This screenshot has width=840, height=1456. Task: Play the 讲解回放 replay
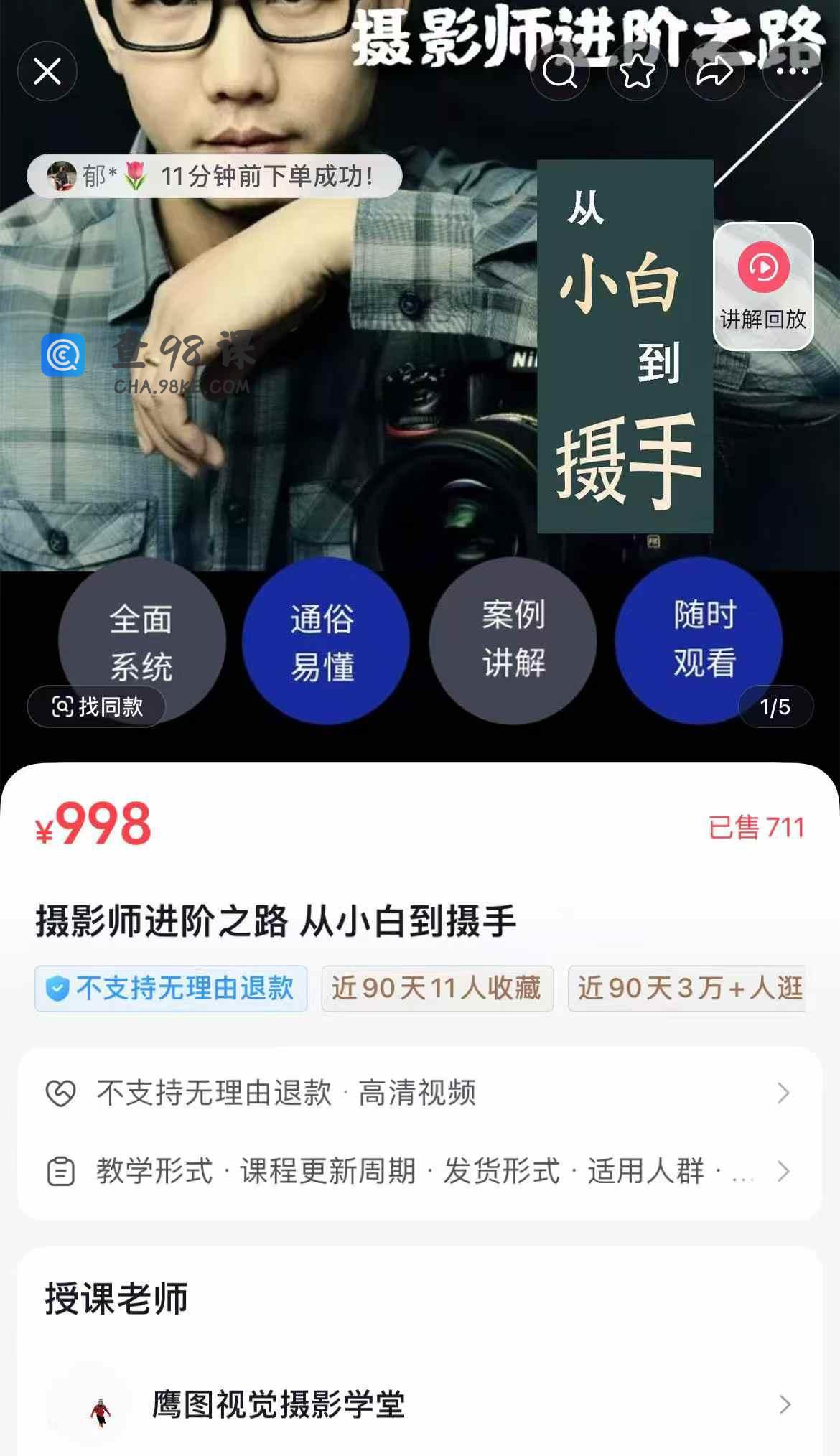(x=763, y=286)
